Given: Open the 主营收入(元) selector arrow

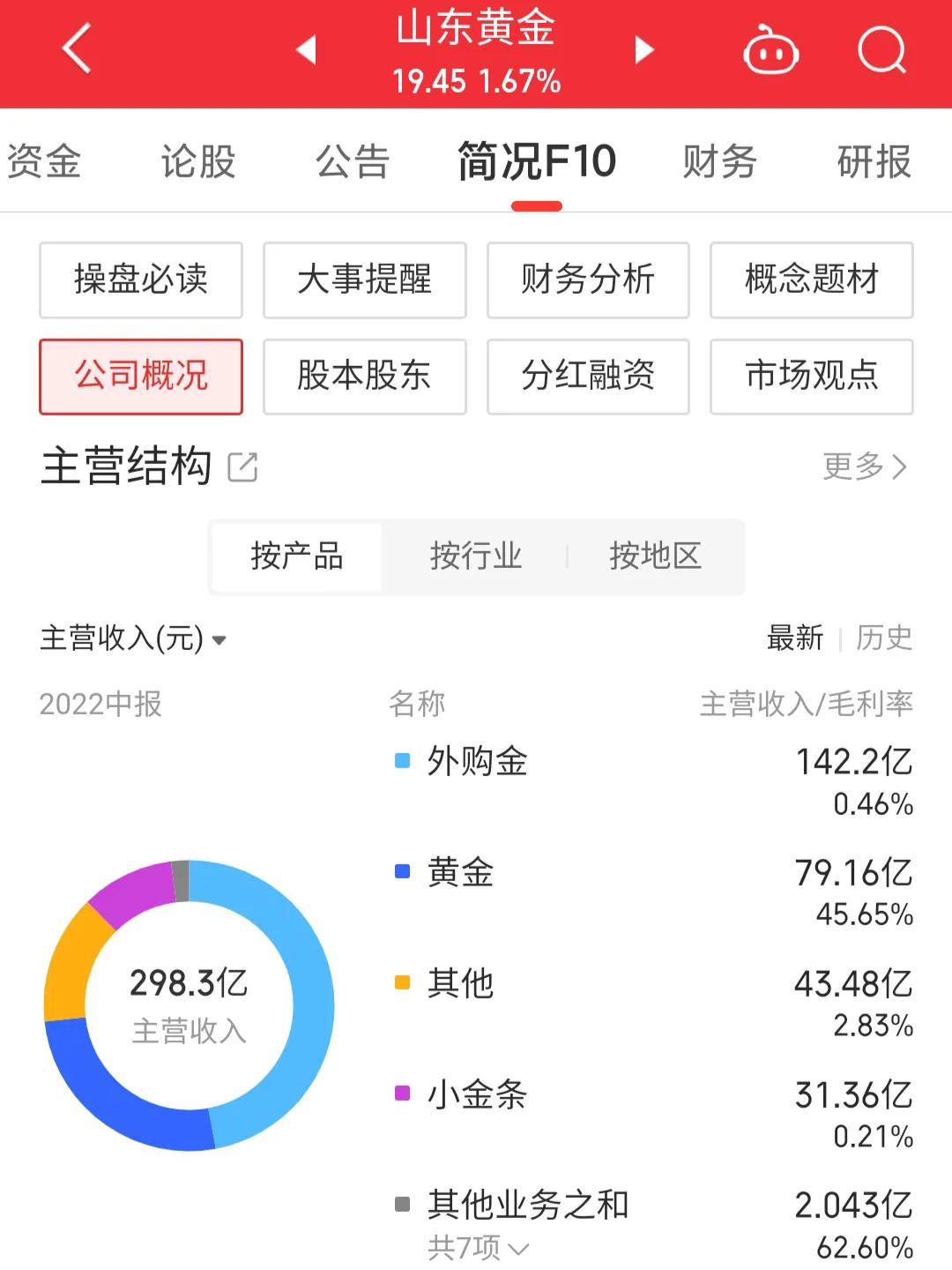Looking at the screenshot, I should tap(220, 642).
